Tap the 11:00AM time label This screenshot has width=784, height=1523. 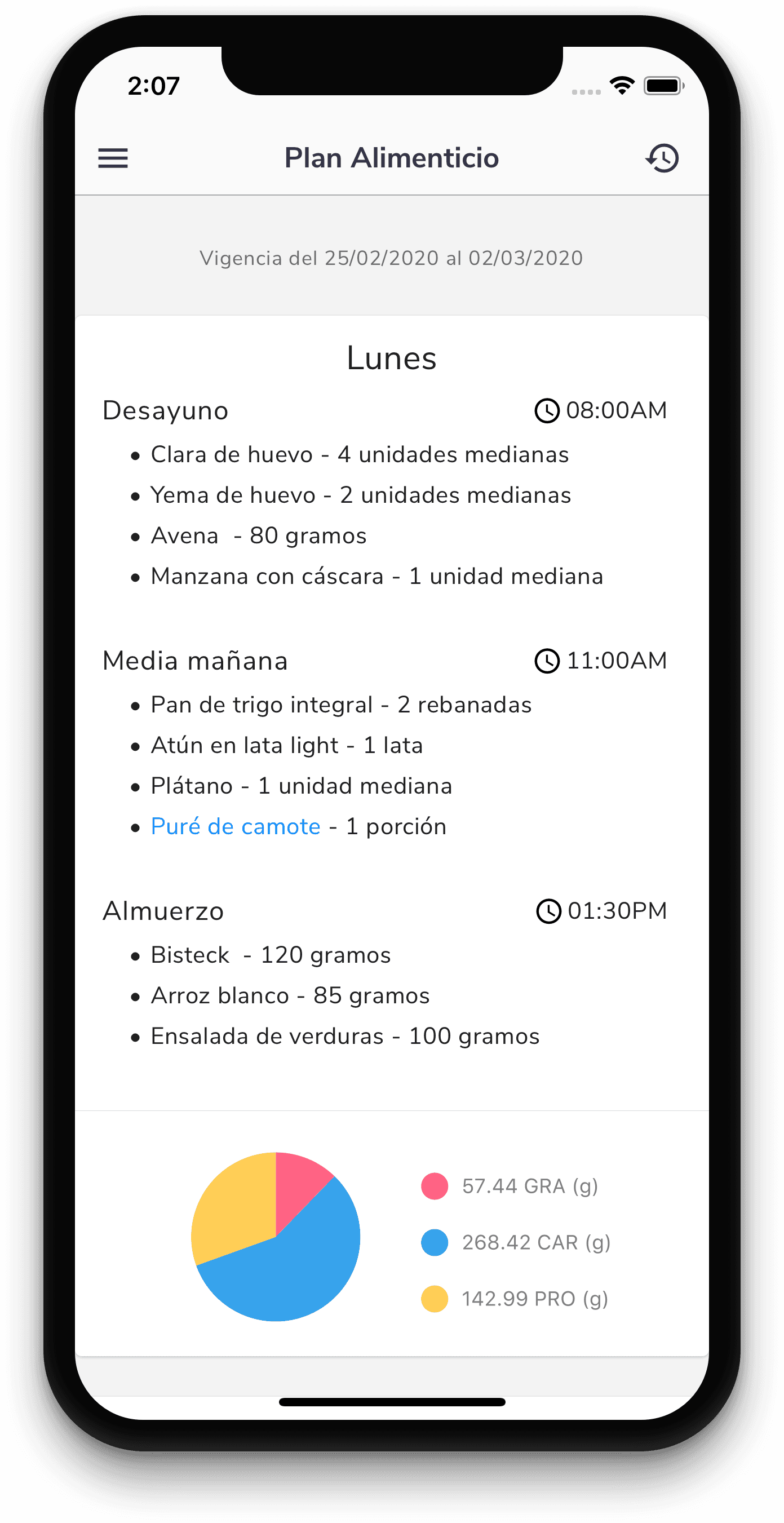(617, 661)
